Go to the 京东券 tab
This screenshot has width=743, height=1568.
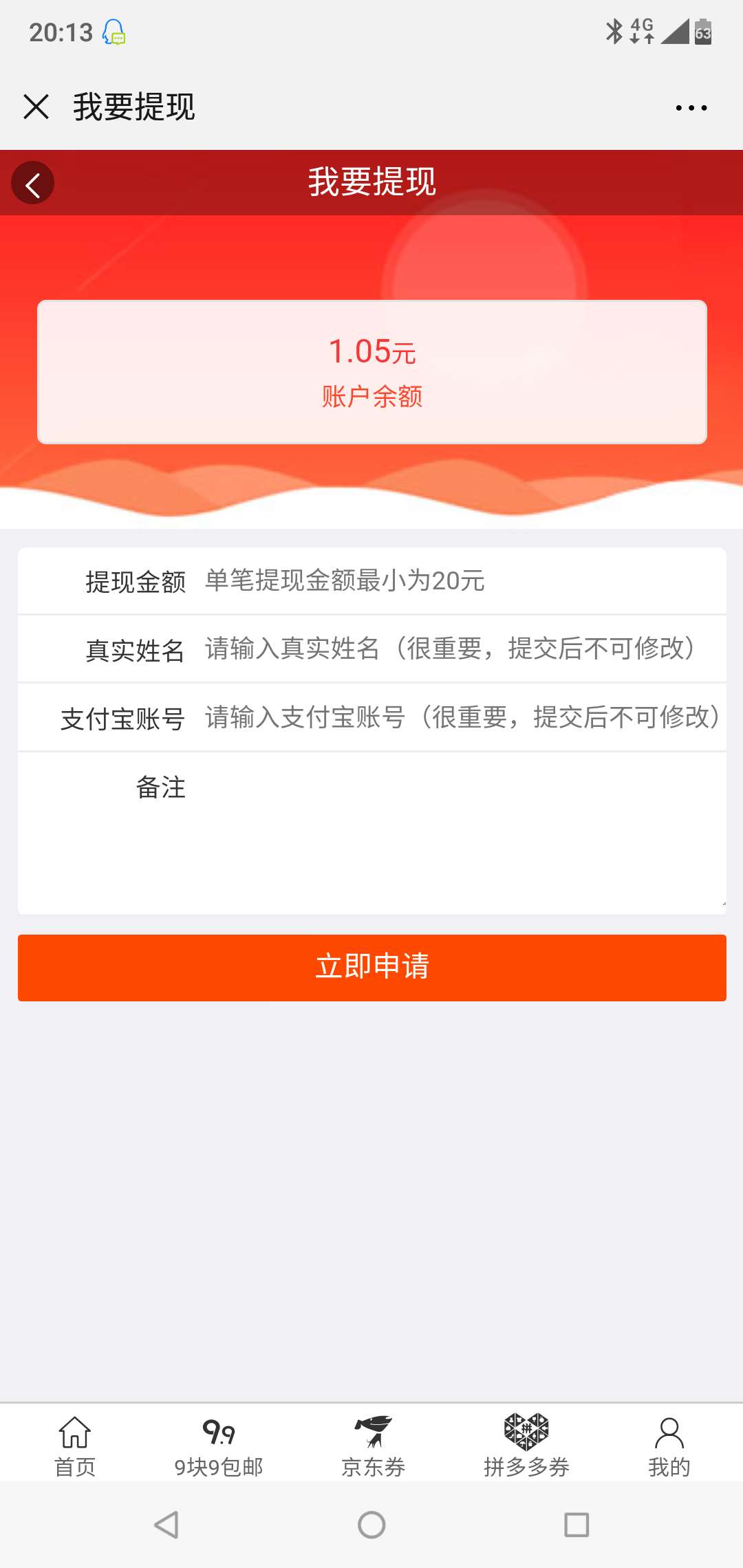point(373,1446)
